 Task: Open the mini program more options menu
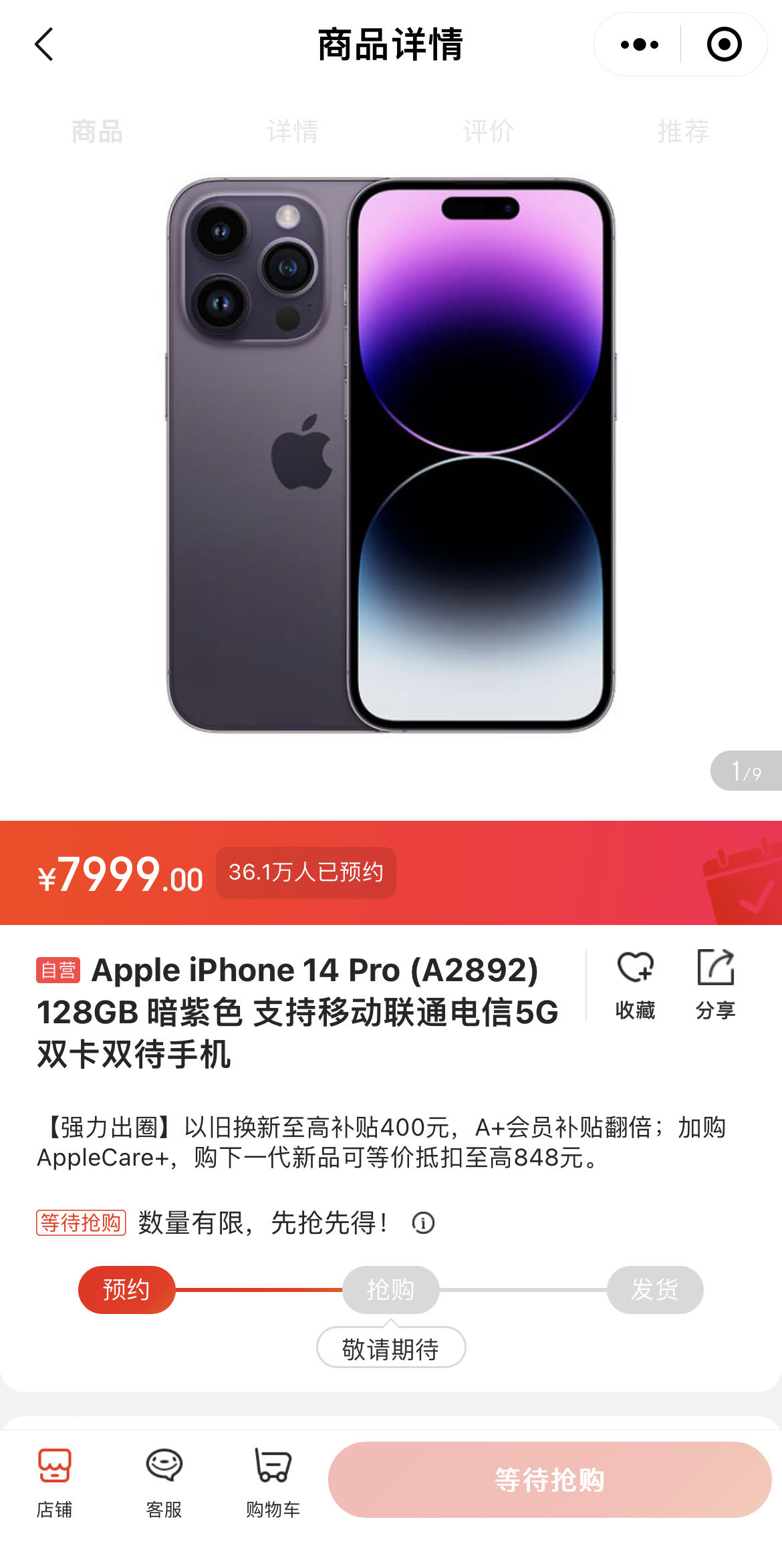639,45
